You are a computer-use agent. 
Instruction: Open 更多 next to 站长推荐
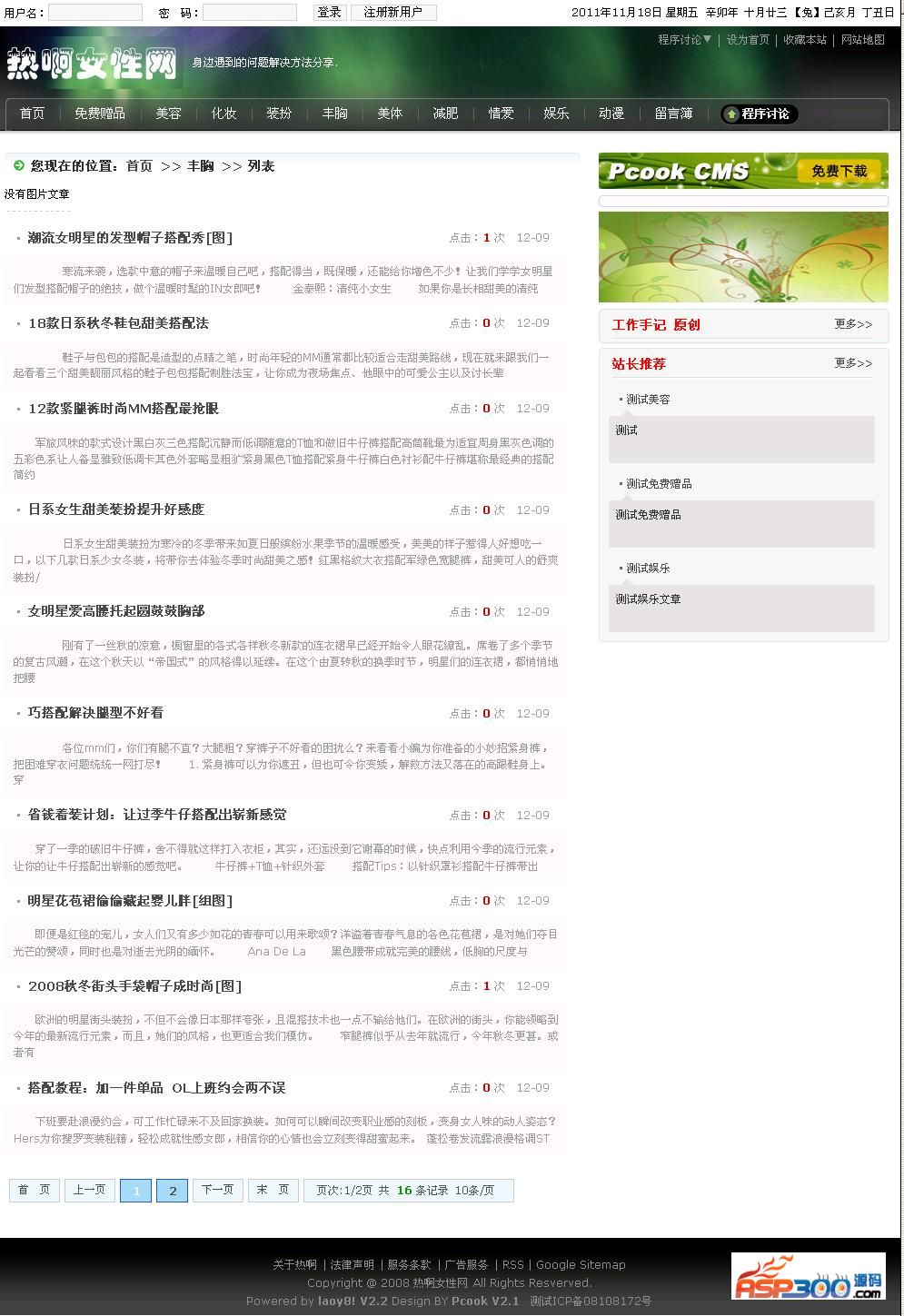852,363
